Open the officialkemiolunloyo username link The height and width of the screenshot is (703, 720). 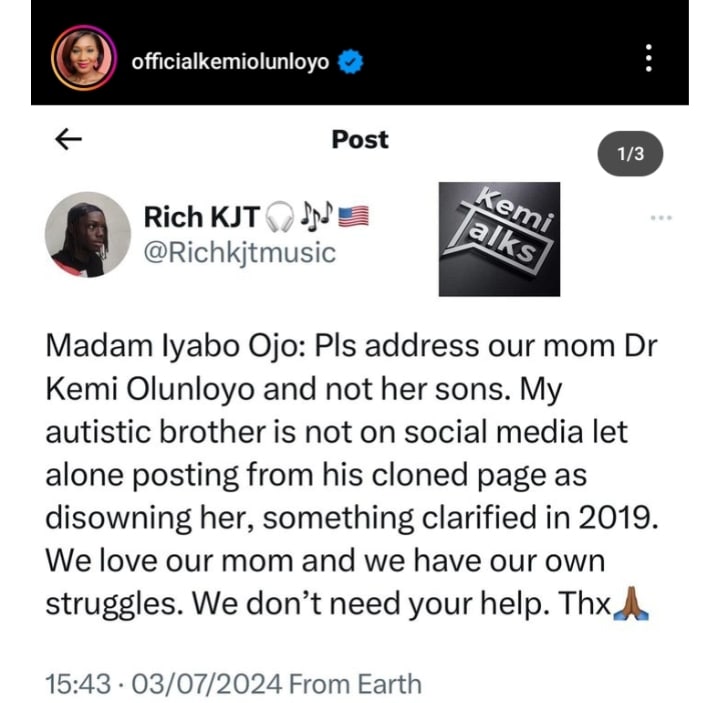[230, 62]
